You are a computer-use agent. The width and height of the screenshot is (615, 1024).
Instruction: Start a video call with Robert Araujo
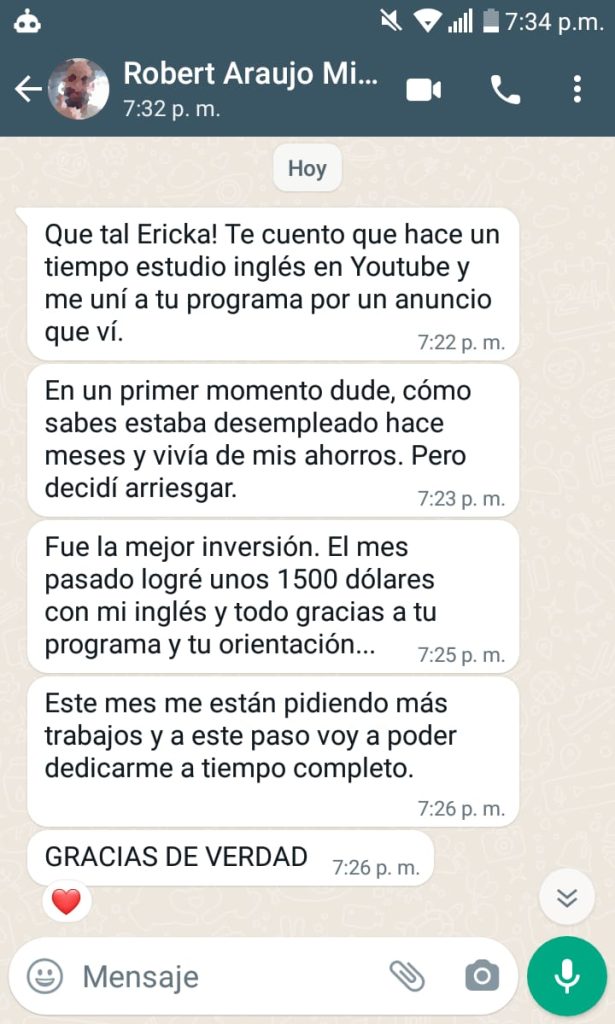click(x=424, y=89)
